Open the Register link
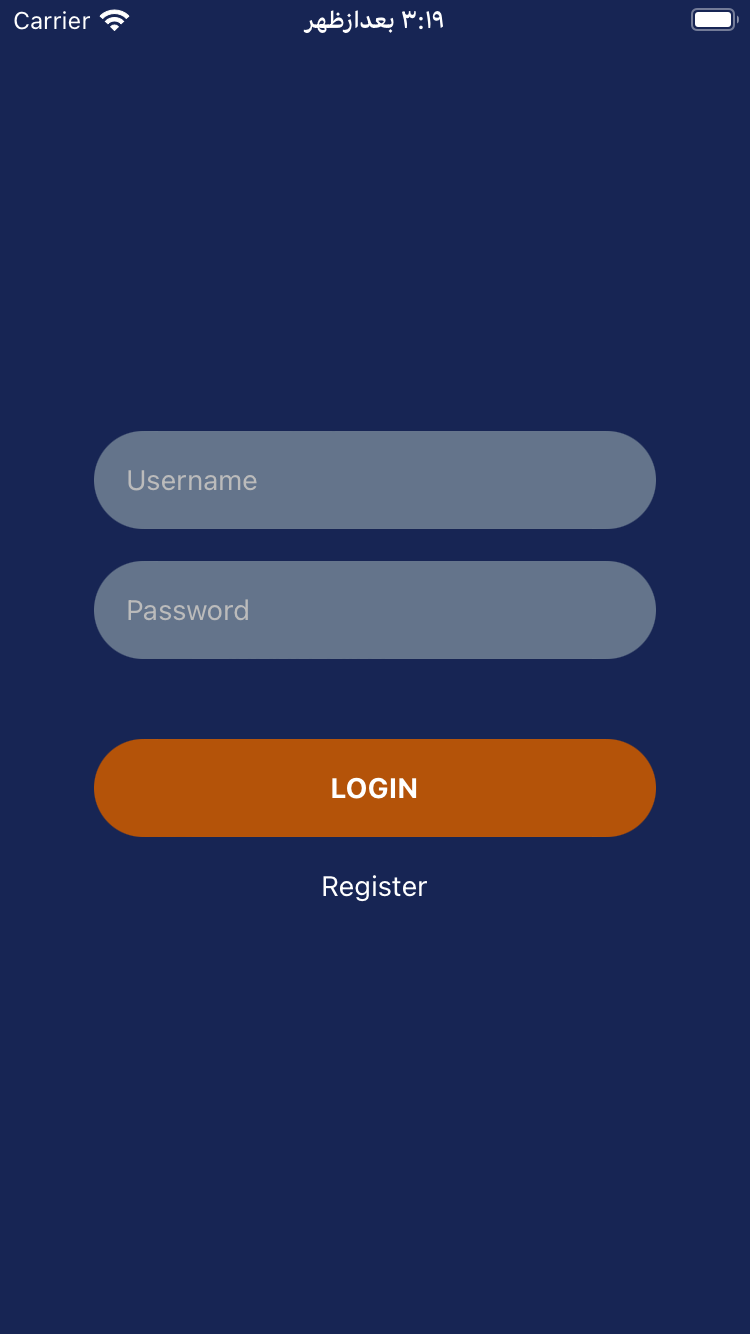Image resolution: width=750 pixels, height=1334 pixels. [374, 887]
